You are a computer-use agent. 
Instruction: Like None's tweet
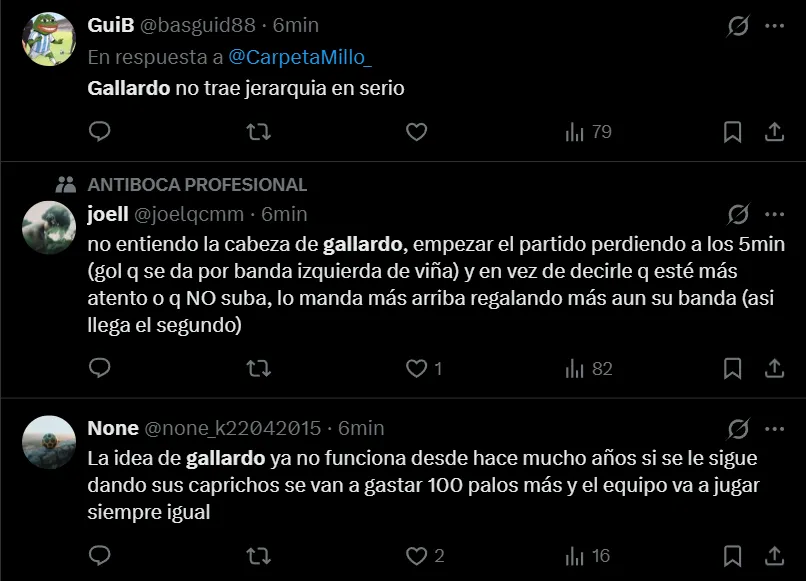point(416,556)
